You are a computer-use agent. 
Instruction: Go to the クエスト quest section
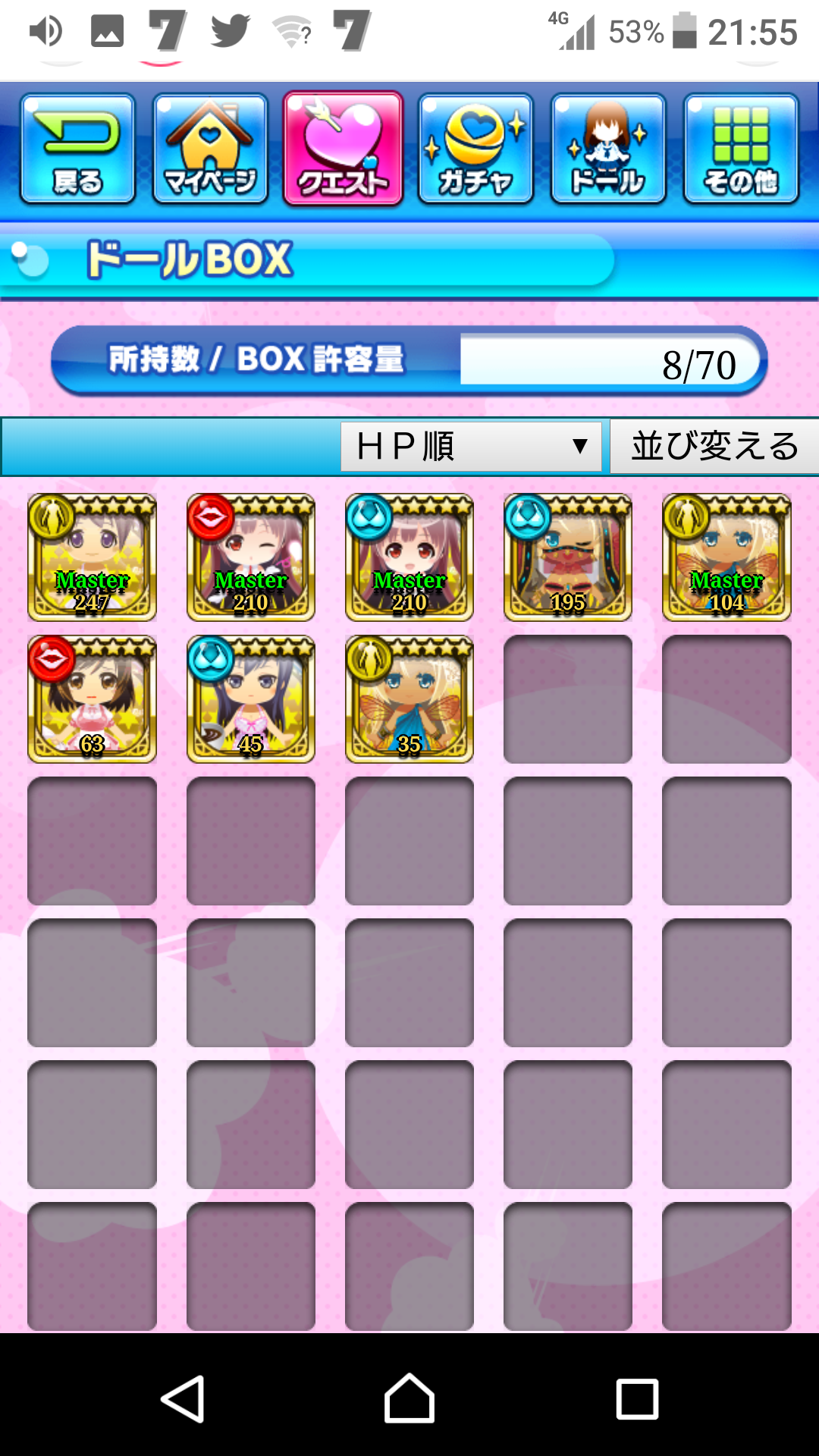343,149
